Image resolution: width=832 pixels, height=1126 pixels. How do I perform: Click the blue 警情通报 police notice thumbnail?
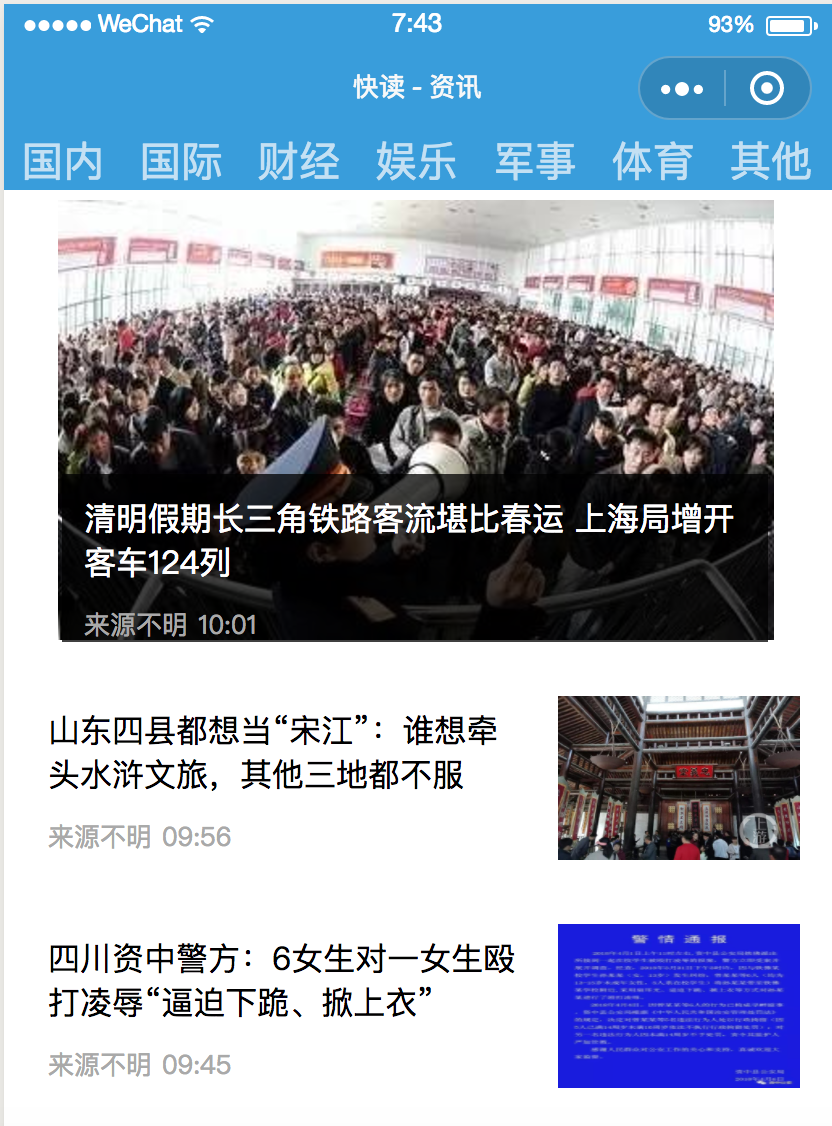[x=677, y=1005]
